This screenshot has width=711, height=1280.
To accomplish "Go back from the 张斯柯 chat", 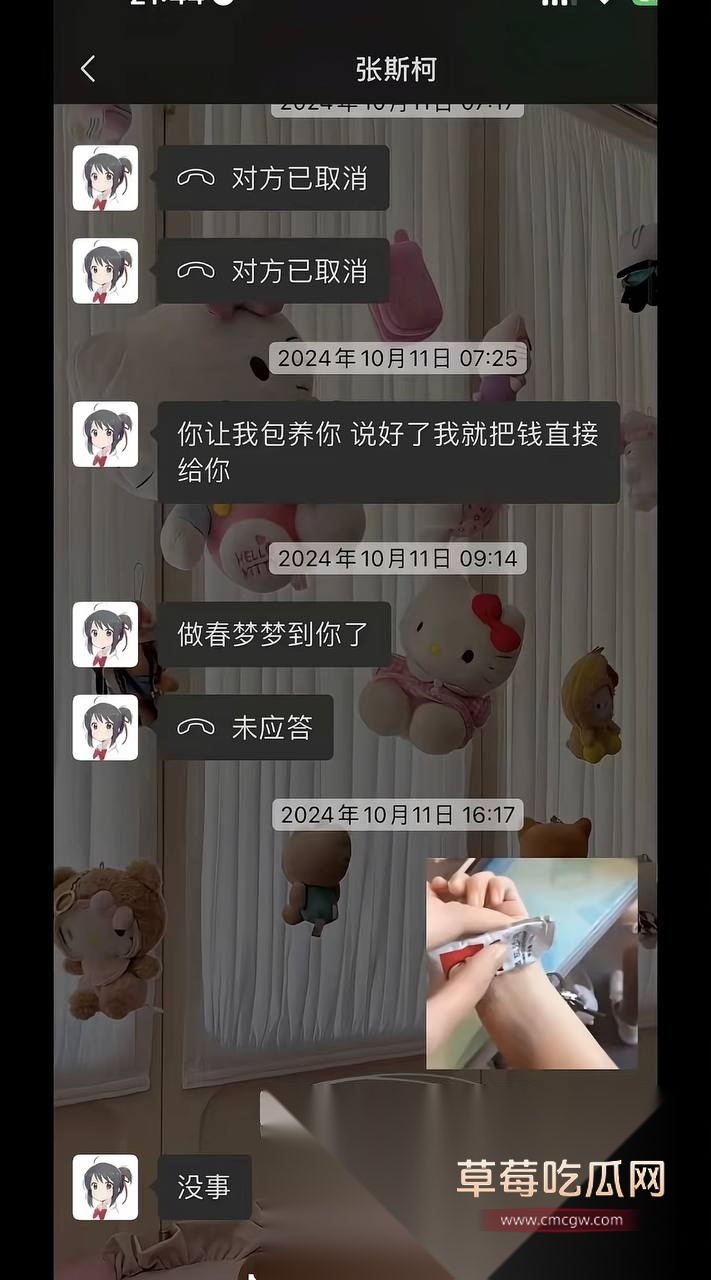I will pyautogui.click(x=88, y=69).
